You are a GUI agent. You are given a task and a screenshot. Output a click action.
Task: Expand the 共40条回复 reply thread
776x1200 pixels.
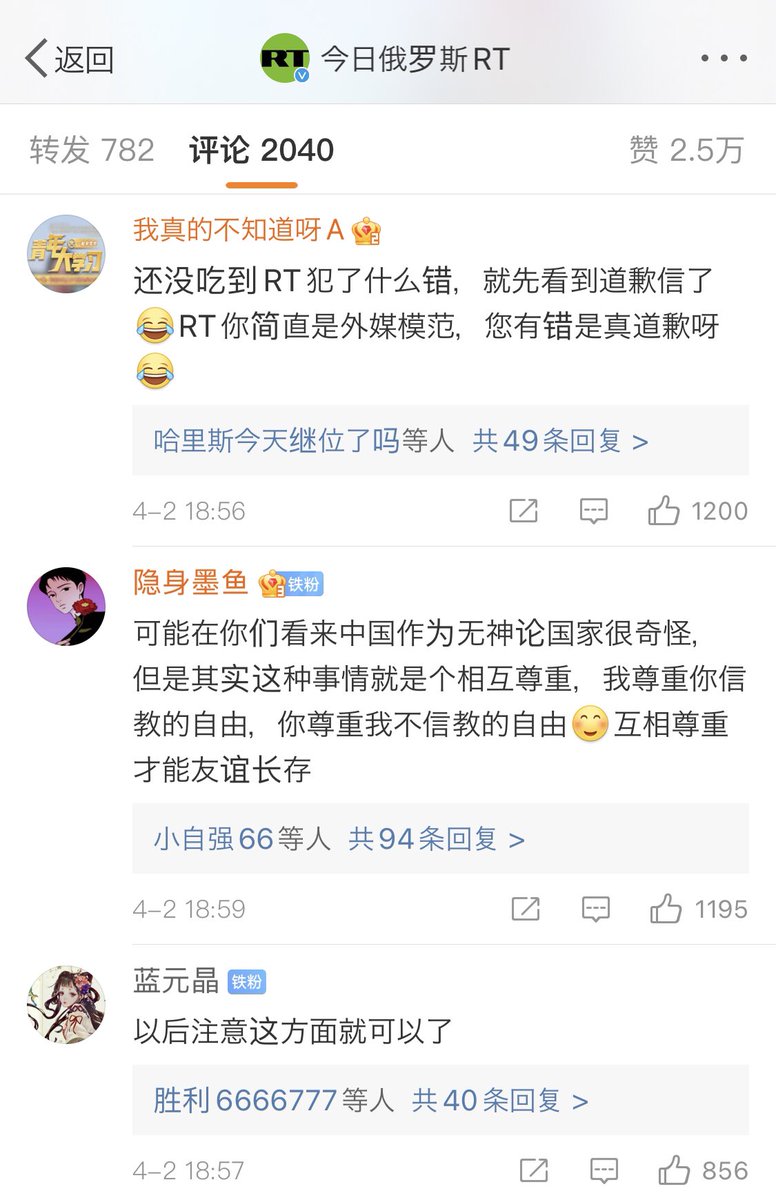[500, 1101]
